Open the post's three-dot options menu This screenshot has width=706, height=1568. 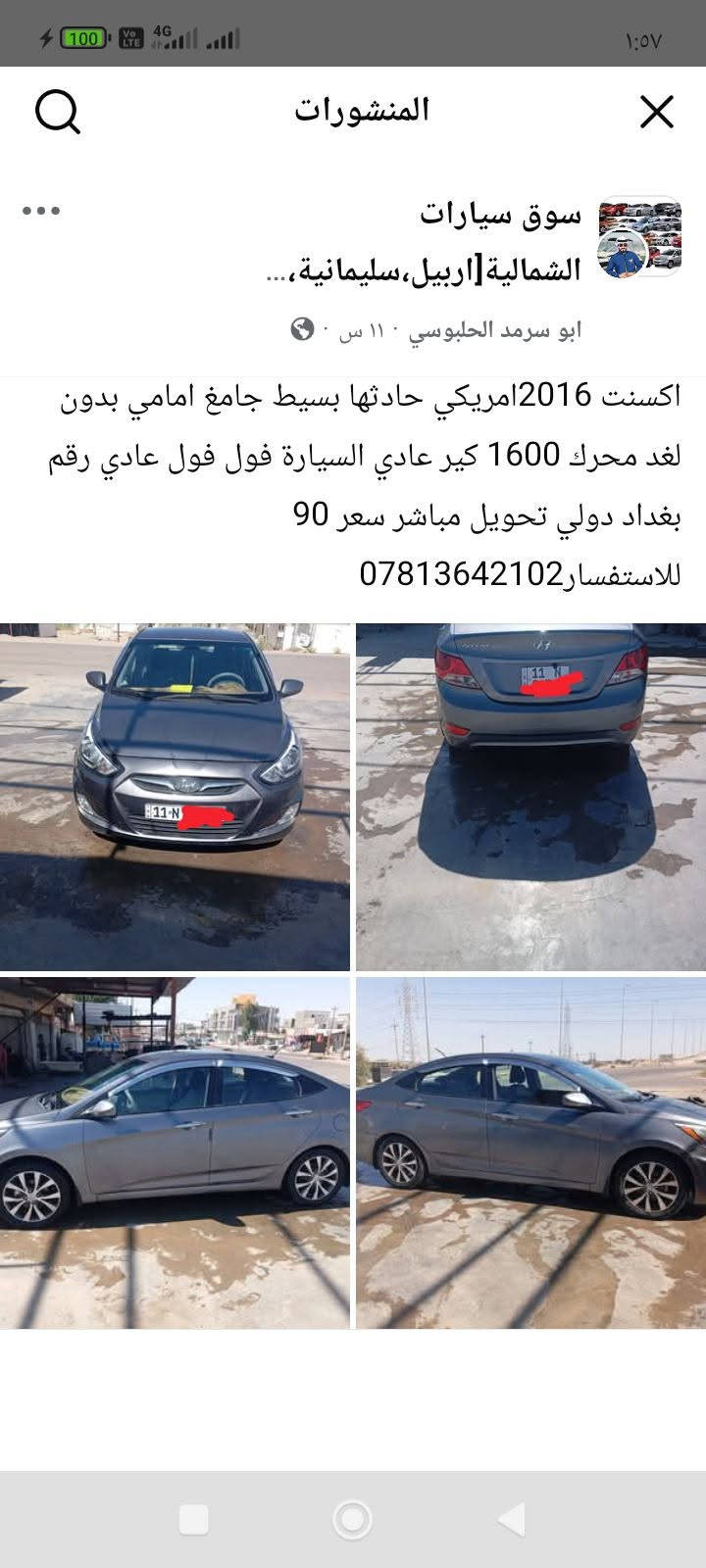[x=41, y=211]
